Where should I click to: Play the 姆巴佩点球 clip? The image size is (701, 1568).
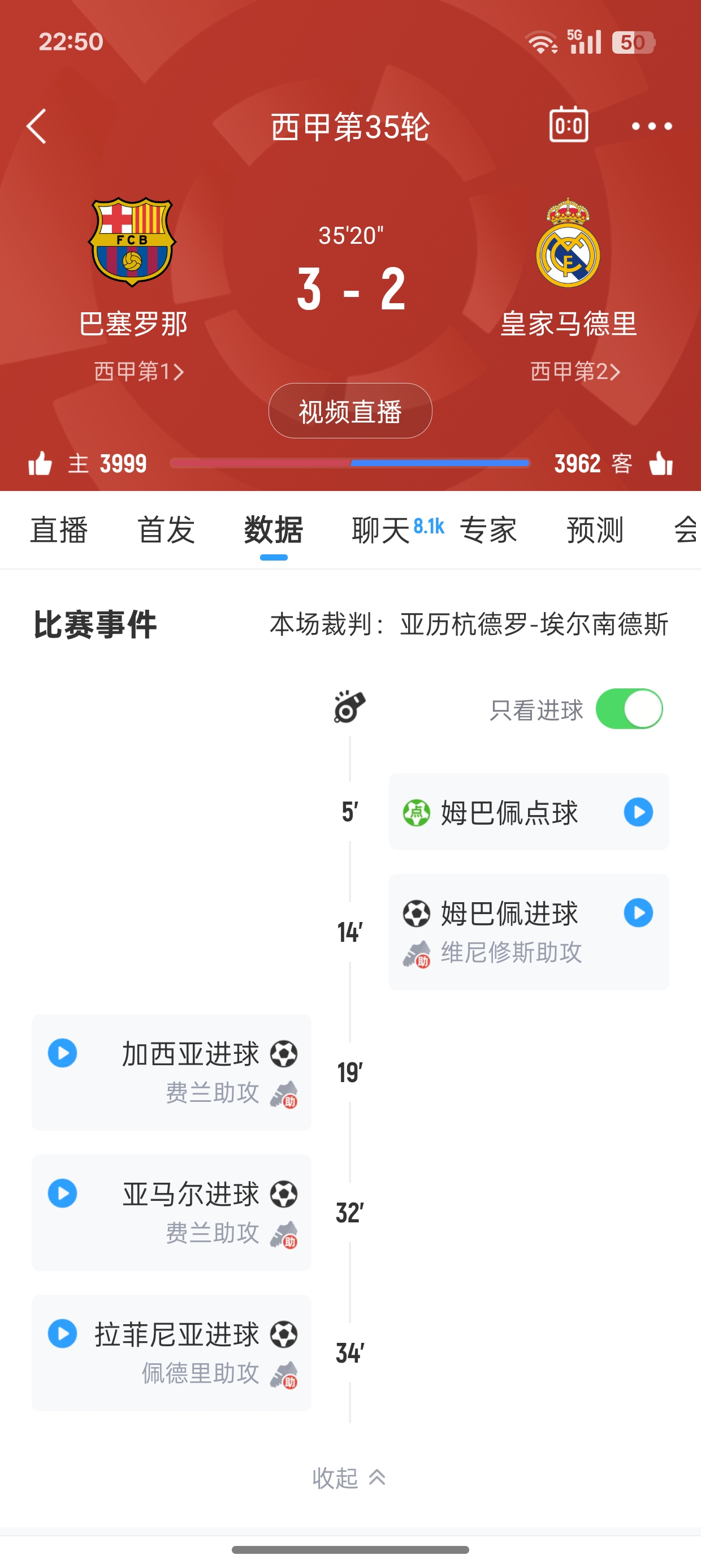click(638, 812)
